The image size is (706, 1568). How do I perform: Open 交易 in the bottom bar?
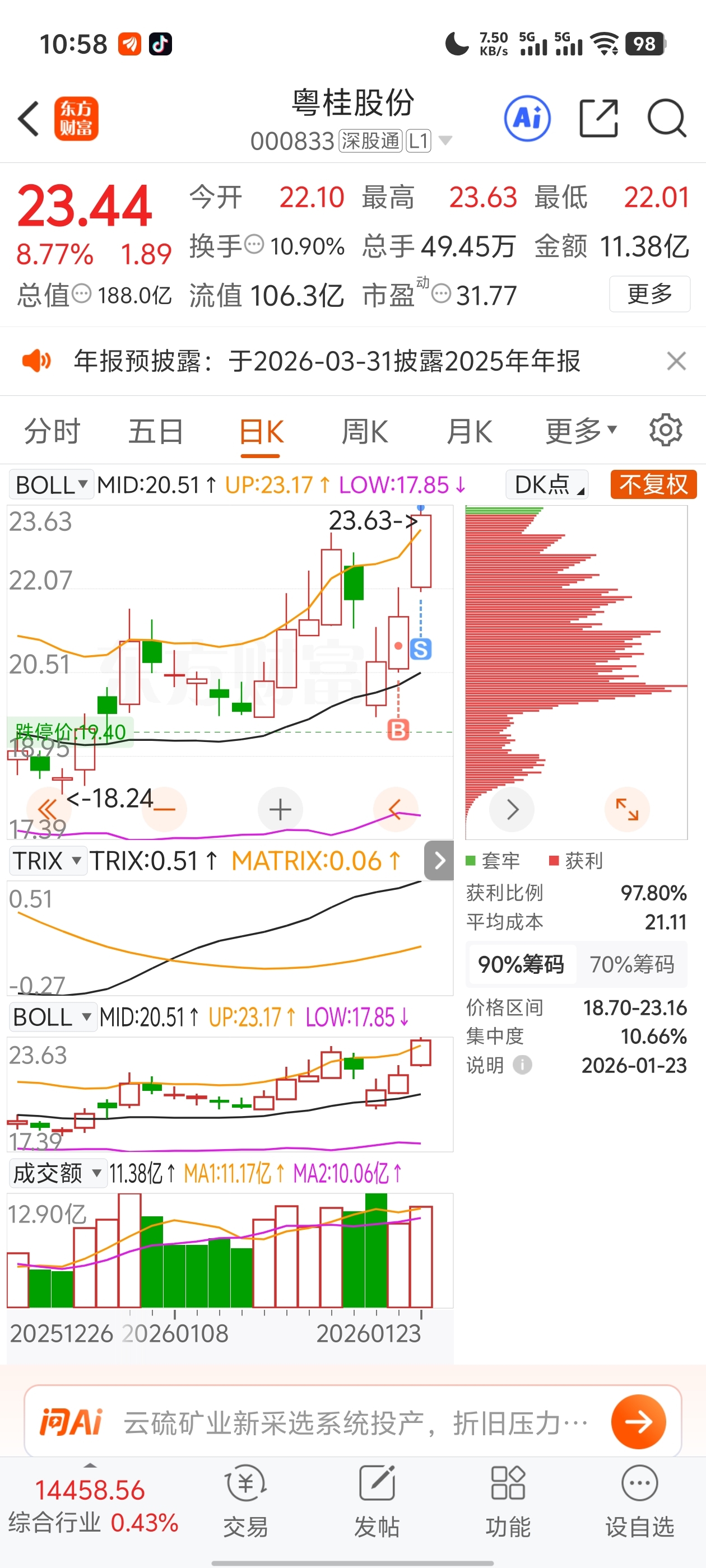point(245,1500)
